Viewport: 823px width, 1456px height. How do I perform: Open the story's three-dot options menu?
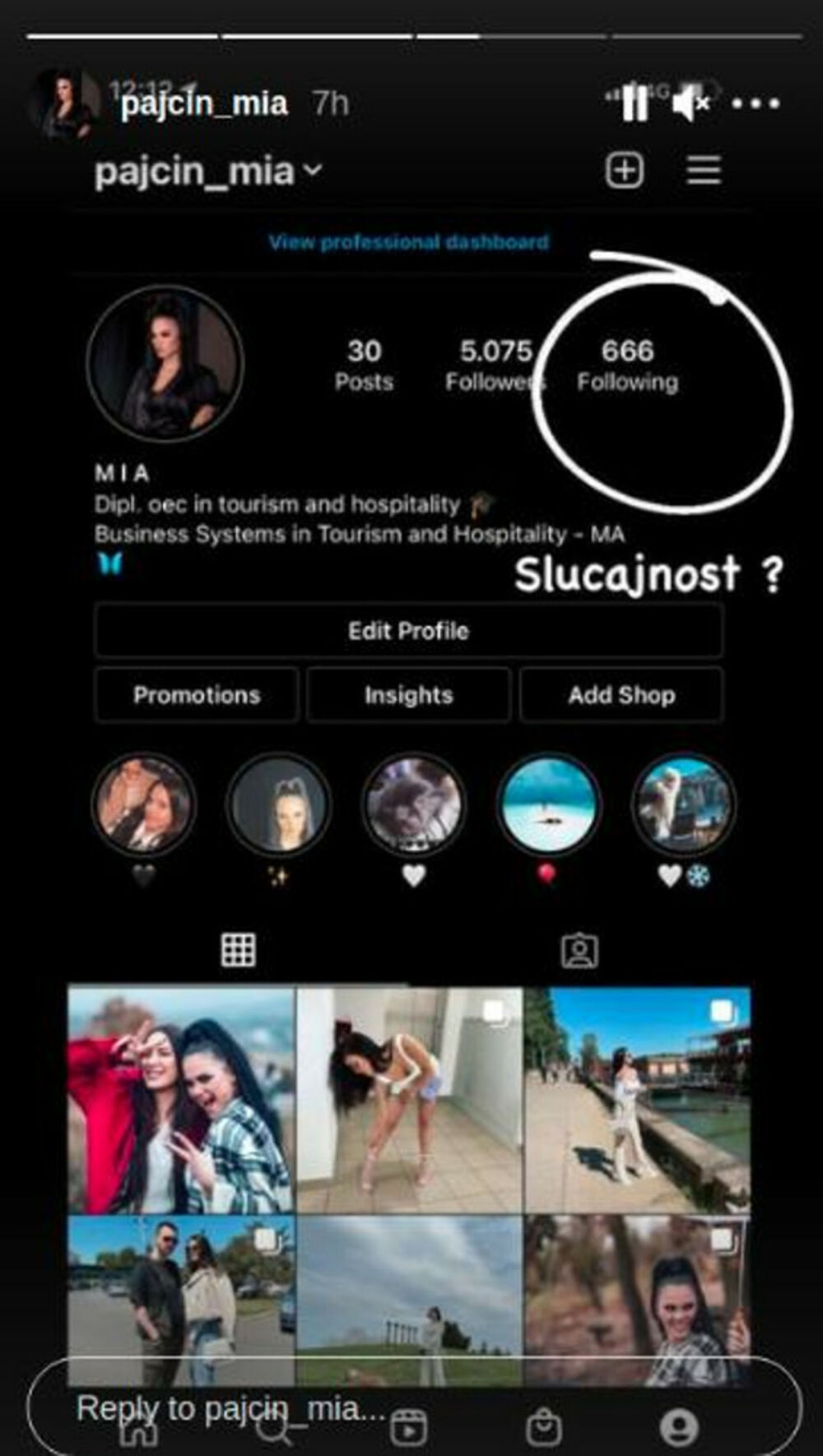(x=756, y=104)
